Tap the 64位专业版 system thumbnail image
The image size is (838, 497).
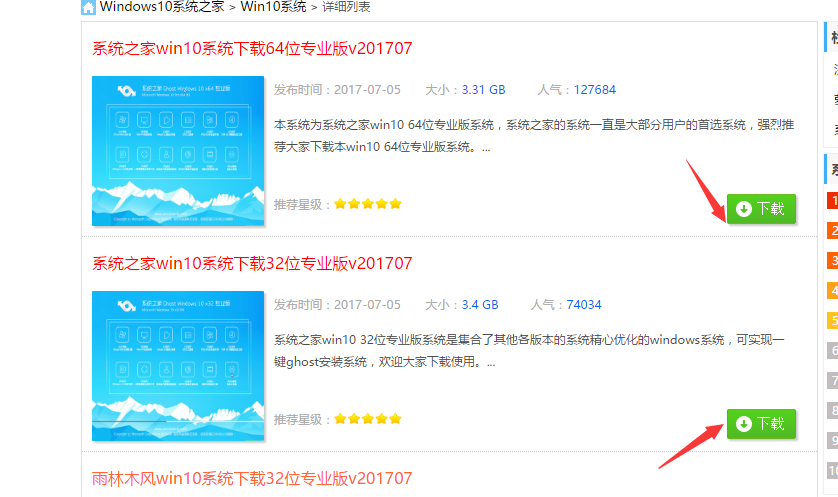click(178, 151)
